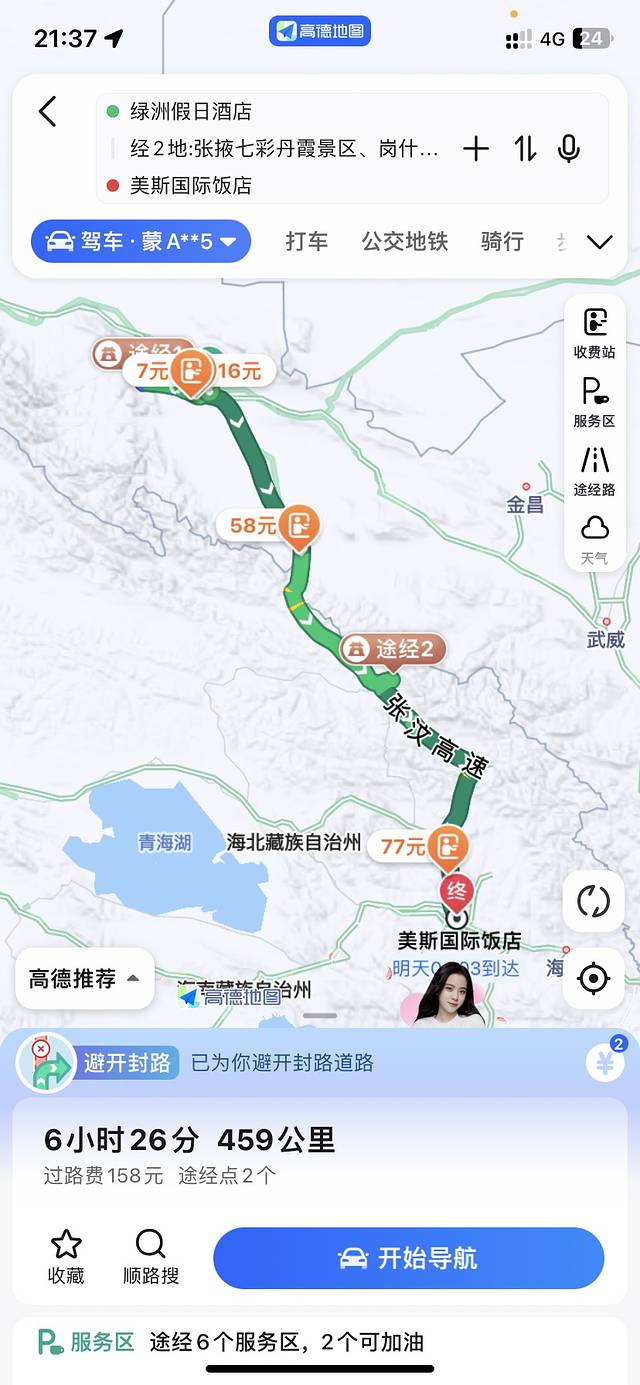Image resolution: width=640 pixels, height=1385 pixels.
Task: Open the 驾车 vehicle plate dropdown
Action: (141, 241)
